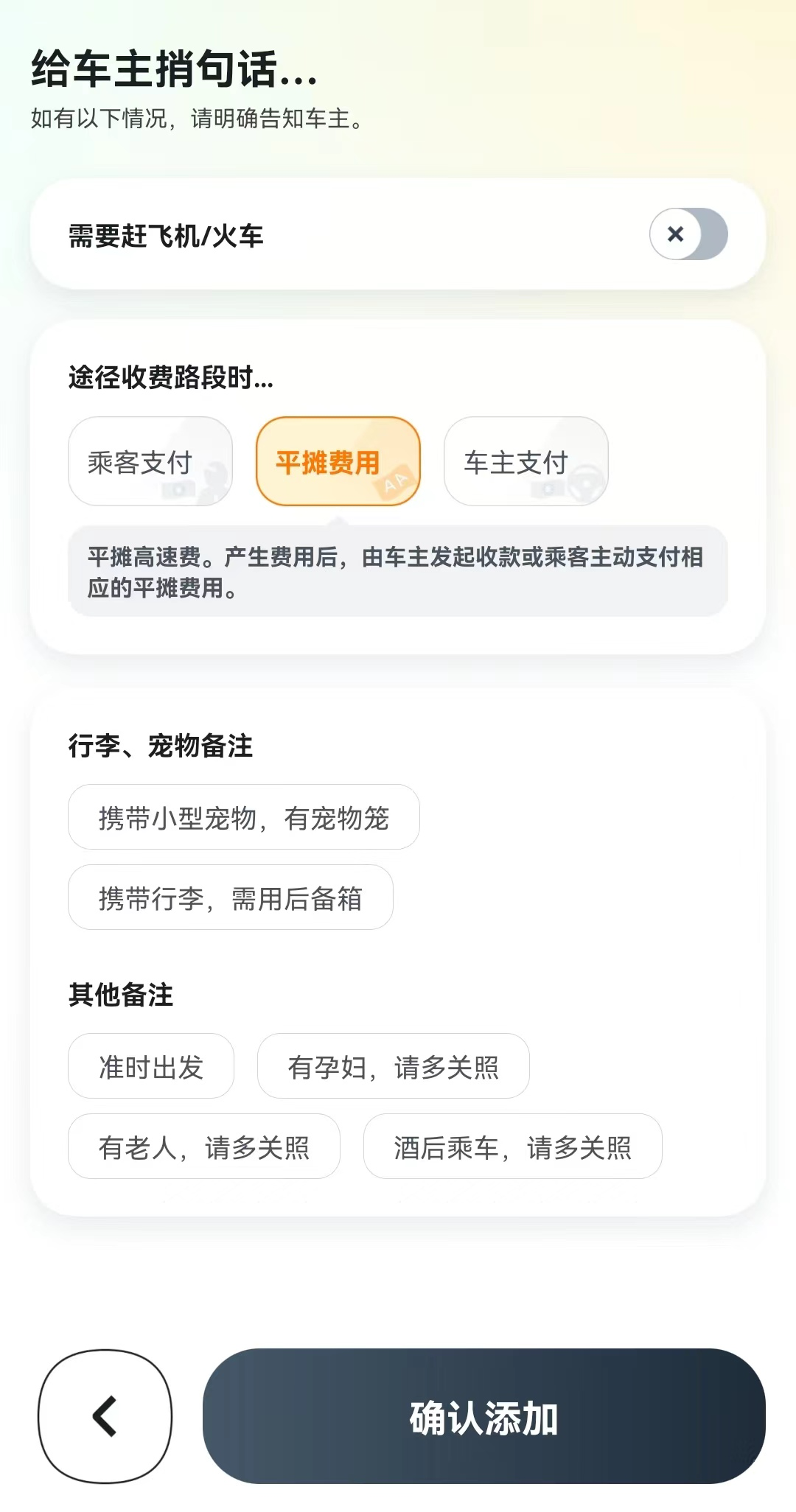Image resolution: width=796 pixels, height=1512 pixels.
Task: Select 酒后乘车，请多关照 chip
Action: pyautogui.click(x=512, y=1147)
